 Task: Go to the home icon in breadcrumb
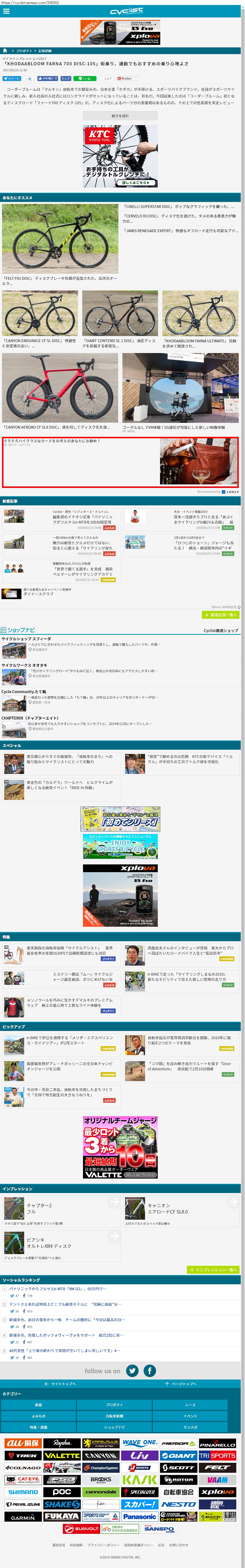point(5,51)
